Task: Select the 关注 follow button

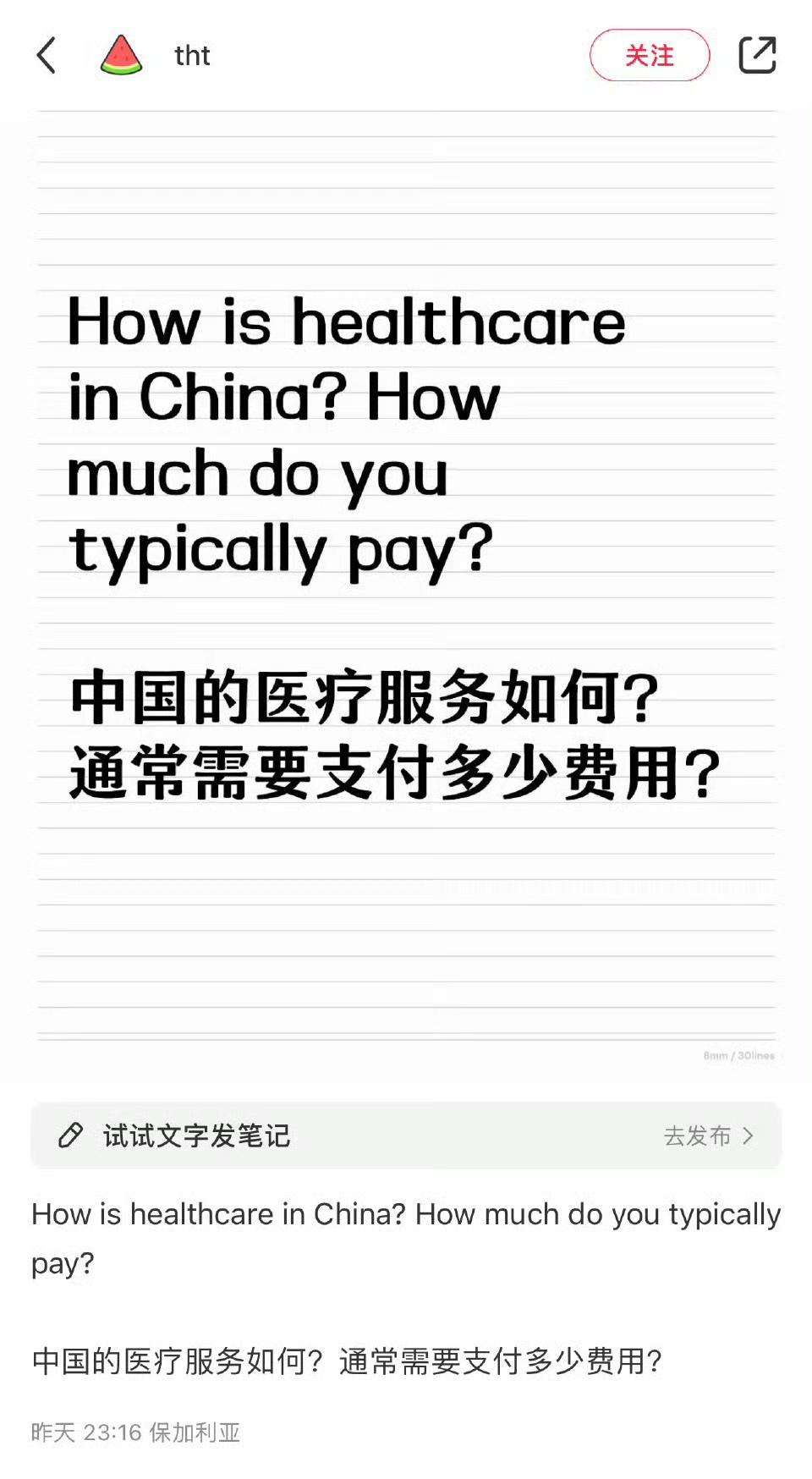Action: (649, 54)
